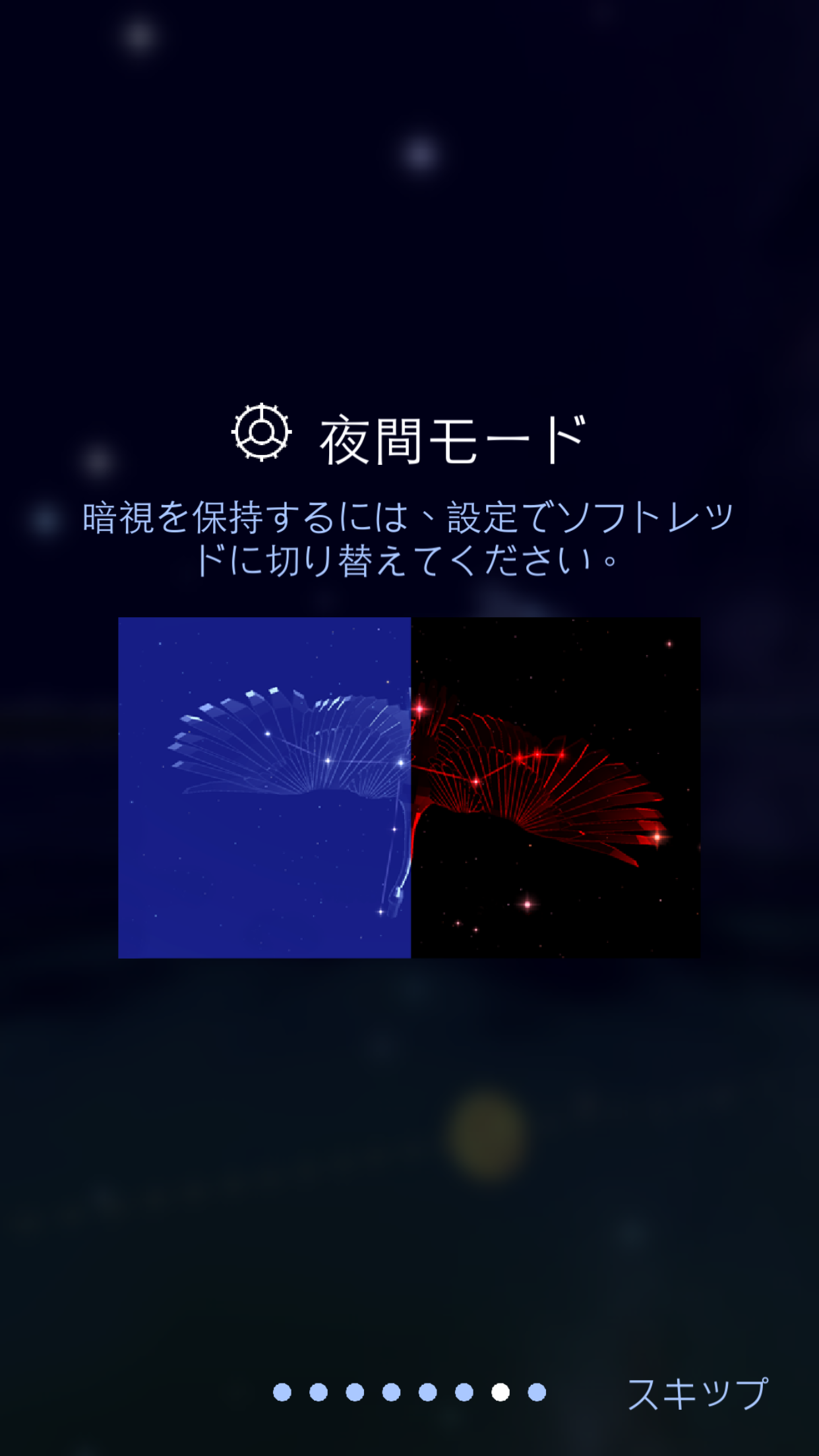Select the last page indicator dot

[x=537, y=1392]
